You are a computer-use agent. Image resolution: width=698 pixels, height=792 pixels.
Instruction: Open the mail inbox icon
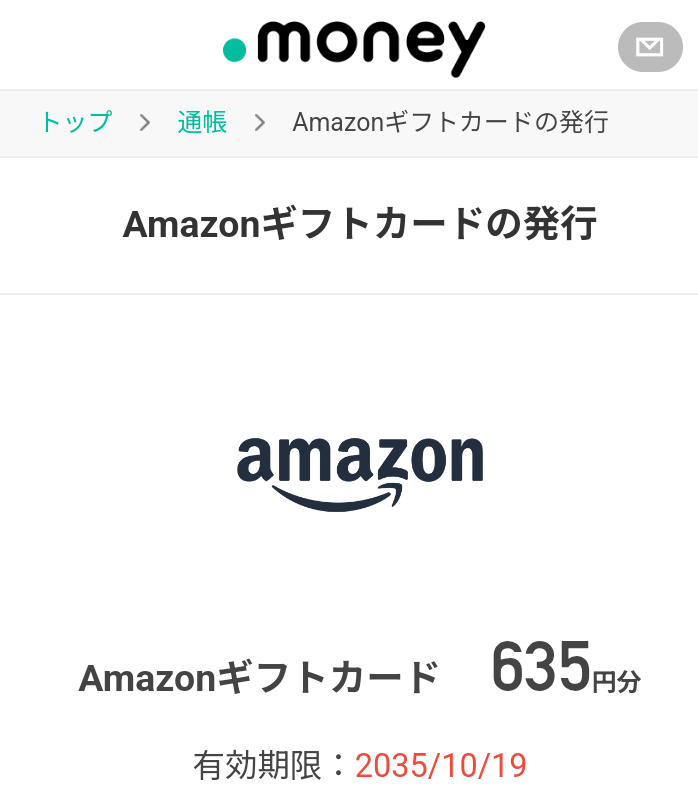pos(650,46)
